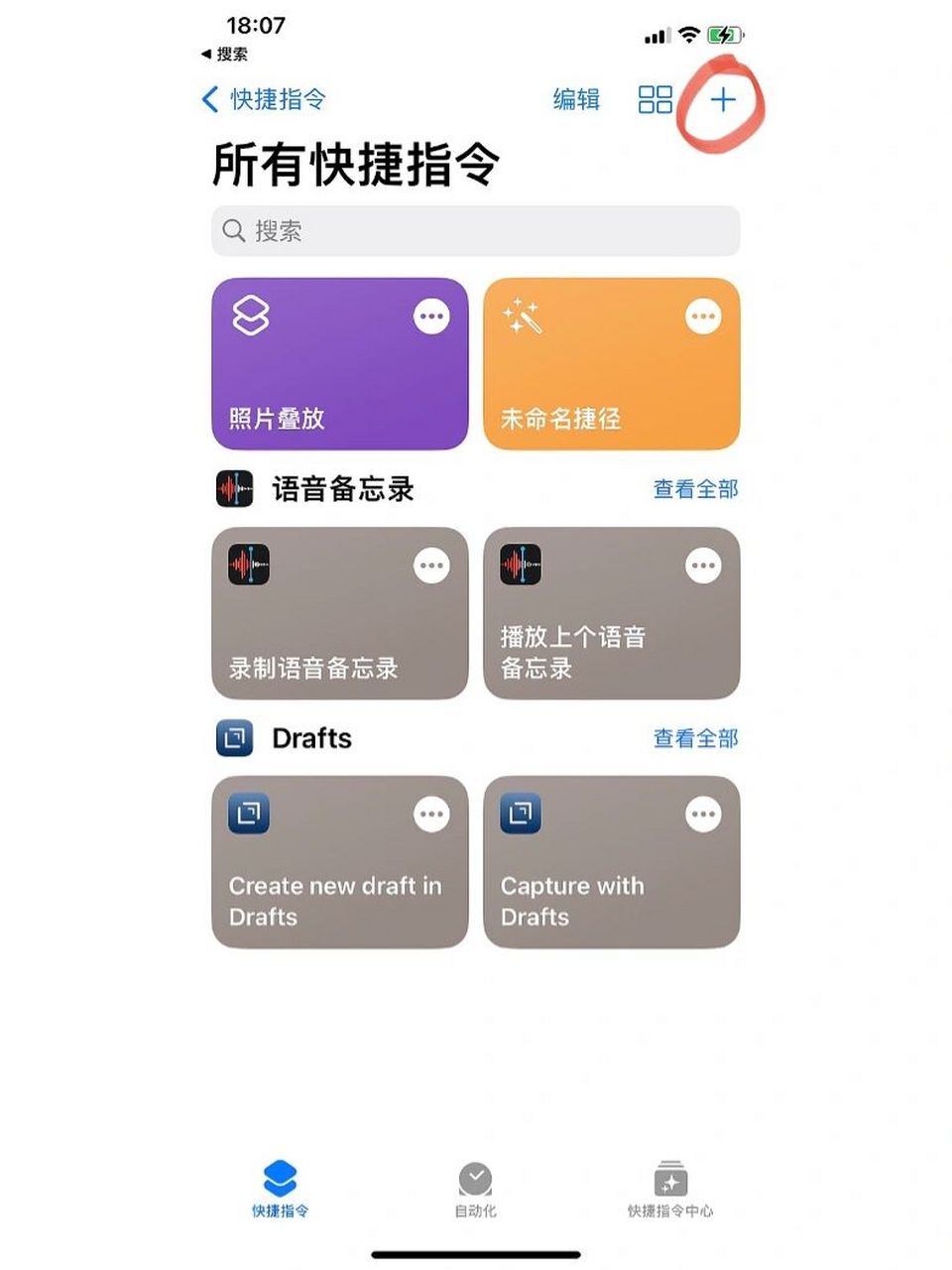This screenshot has height=1270, width=952.
Task: Switch to the 快捷指令中心 tab
Action: click(x=673, y=1188)
